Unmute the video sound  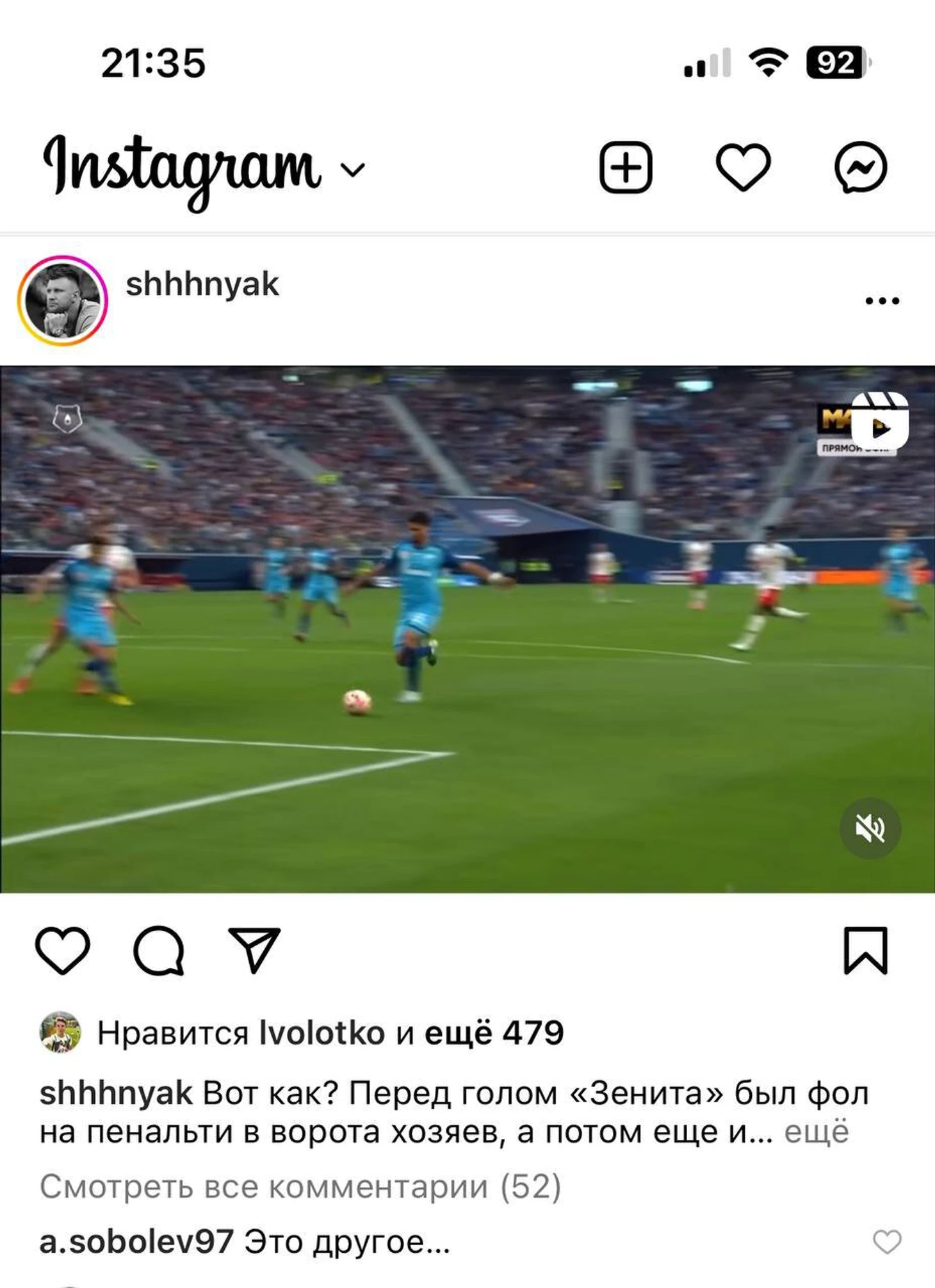pos(870,828)
